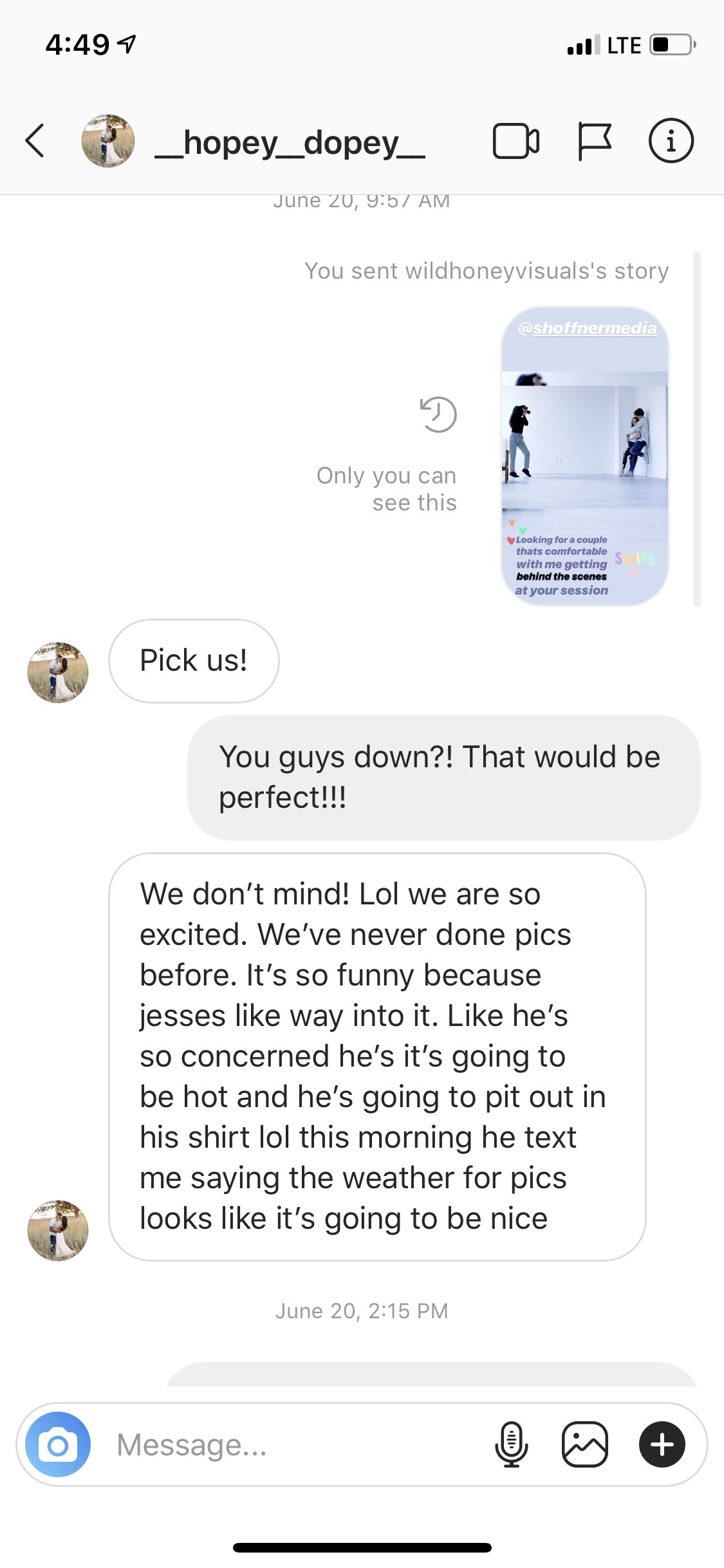Record a voice message with the microphone
Viewport: 724px width, 1568px height.
point(511,1444)
